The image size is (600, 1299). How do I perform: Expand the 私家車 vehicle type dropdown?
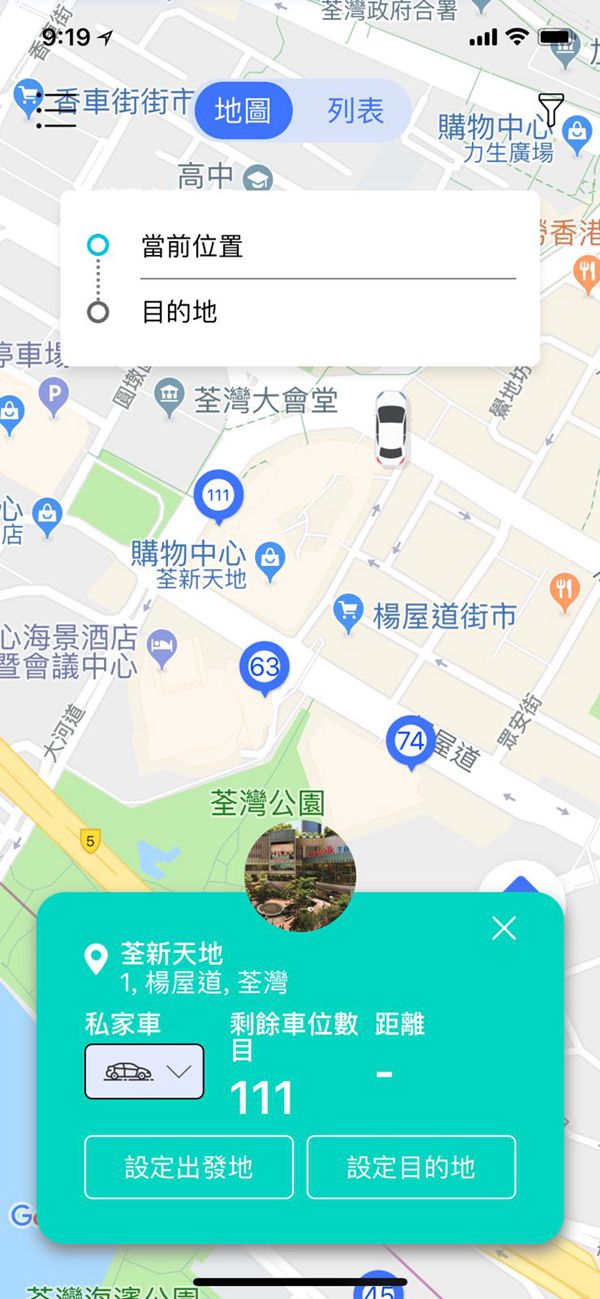pos(144,1071)
